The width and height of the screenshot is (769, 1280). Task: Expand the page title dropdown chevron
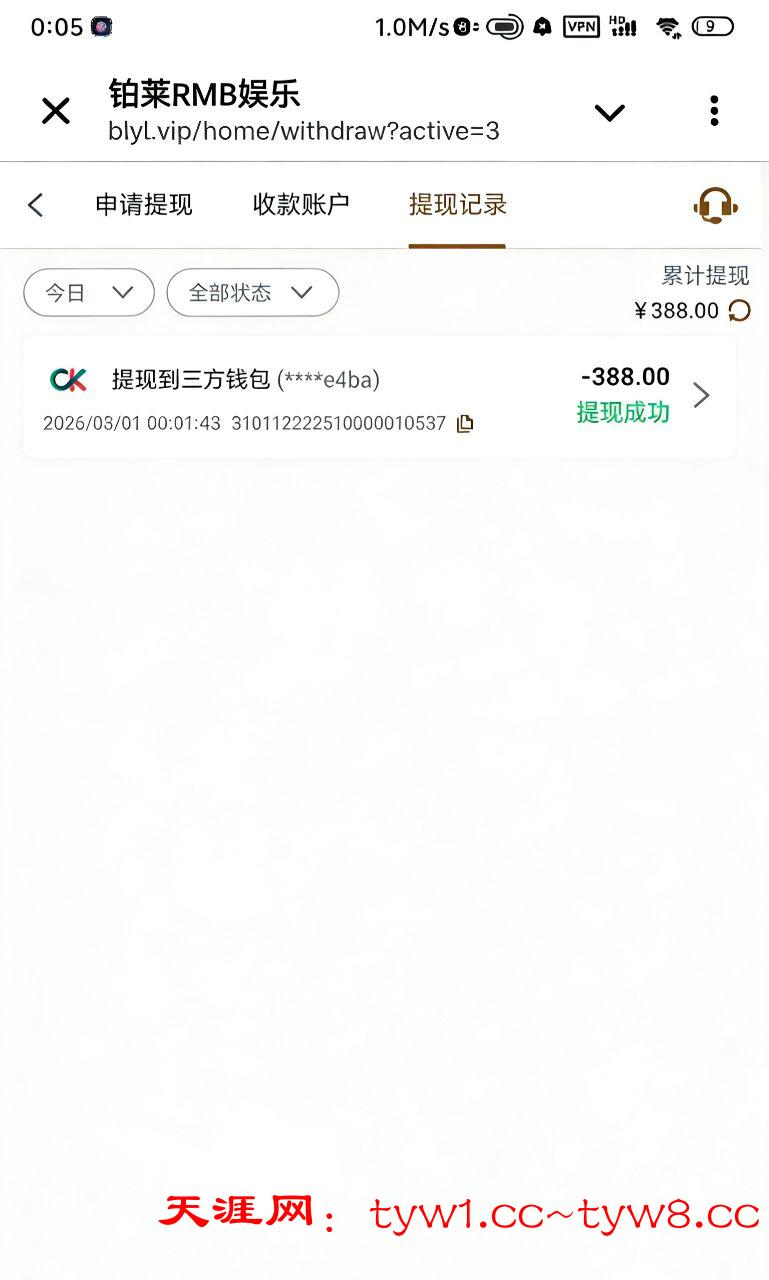point(609,112)
